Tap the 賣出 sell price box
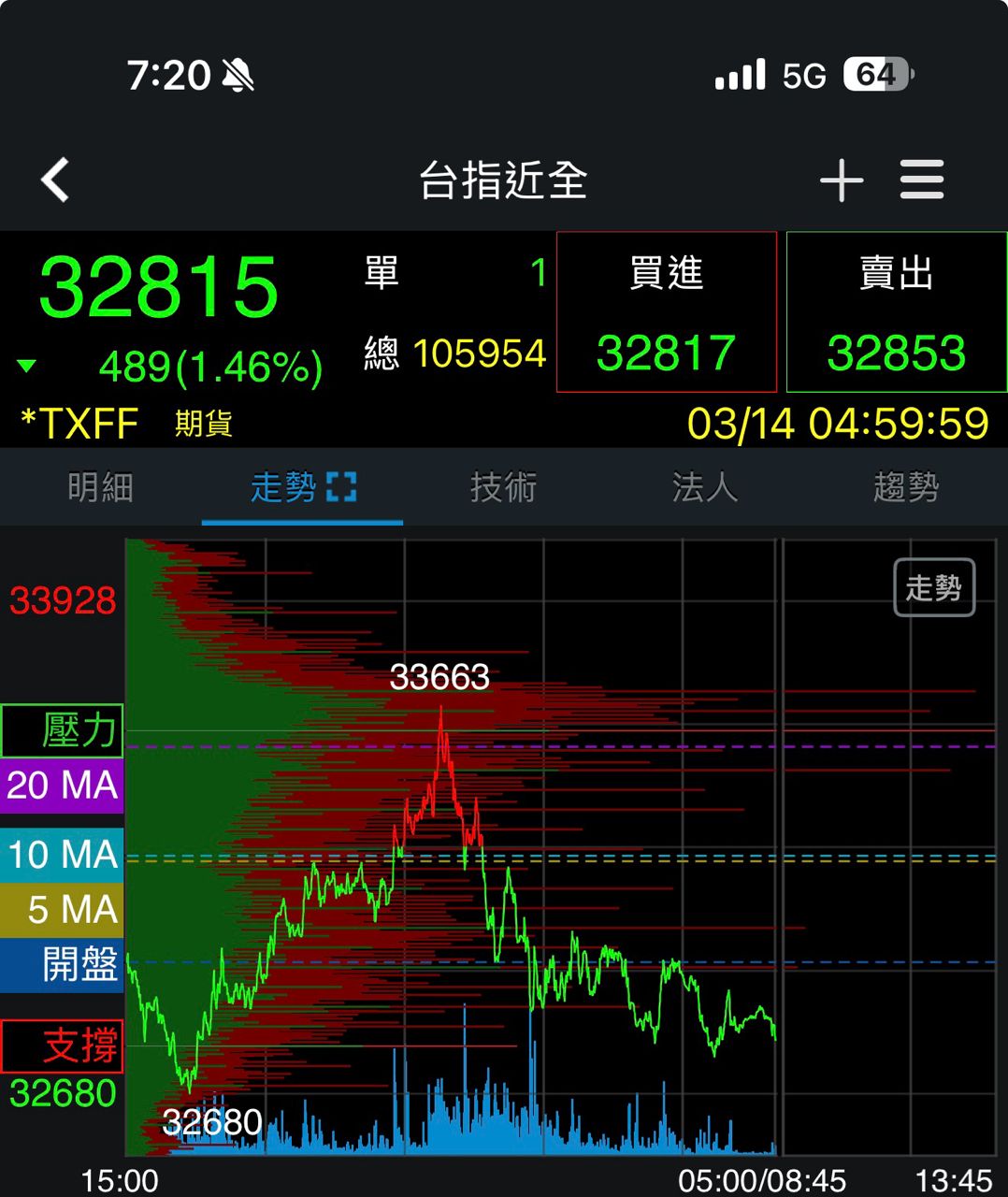The height and width of the screenshot is (1197, 1008). pyautogui.click(x=896, y=312)
